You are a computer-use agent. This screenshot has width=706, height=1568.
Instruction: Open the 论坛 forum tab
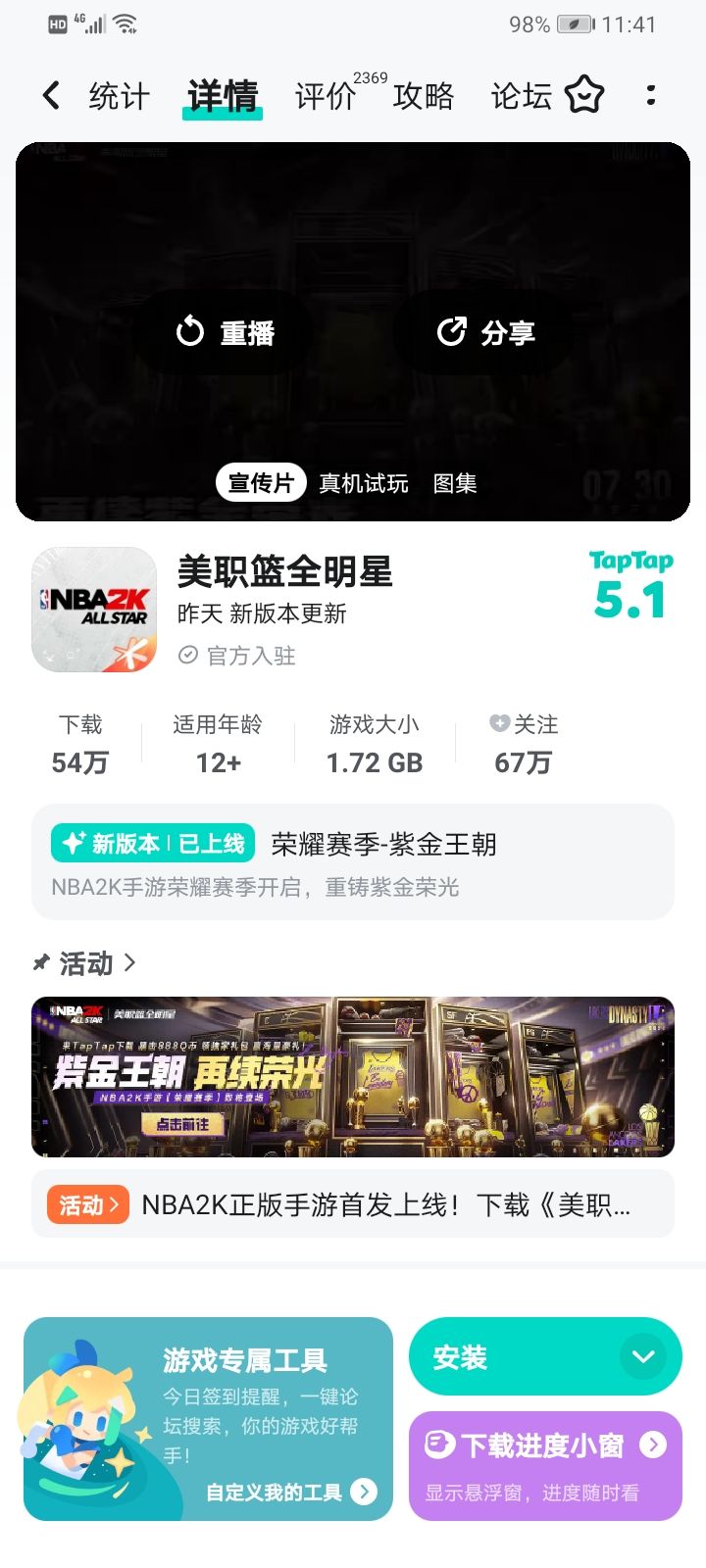click(521, 95)
